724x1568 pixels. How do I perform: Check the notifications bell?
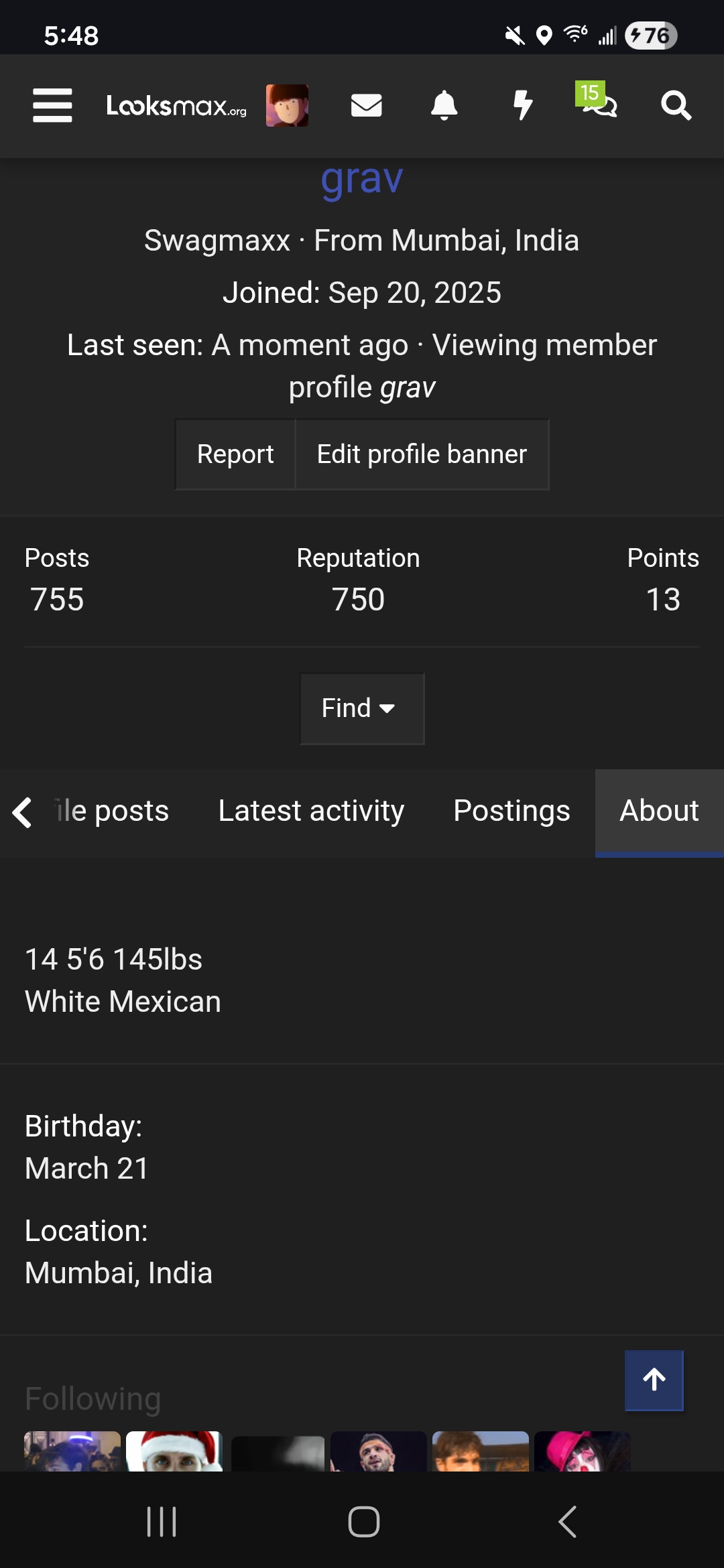pos(444,106)
